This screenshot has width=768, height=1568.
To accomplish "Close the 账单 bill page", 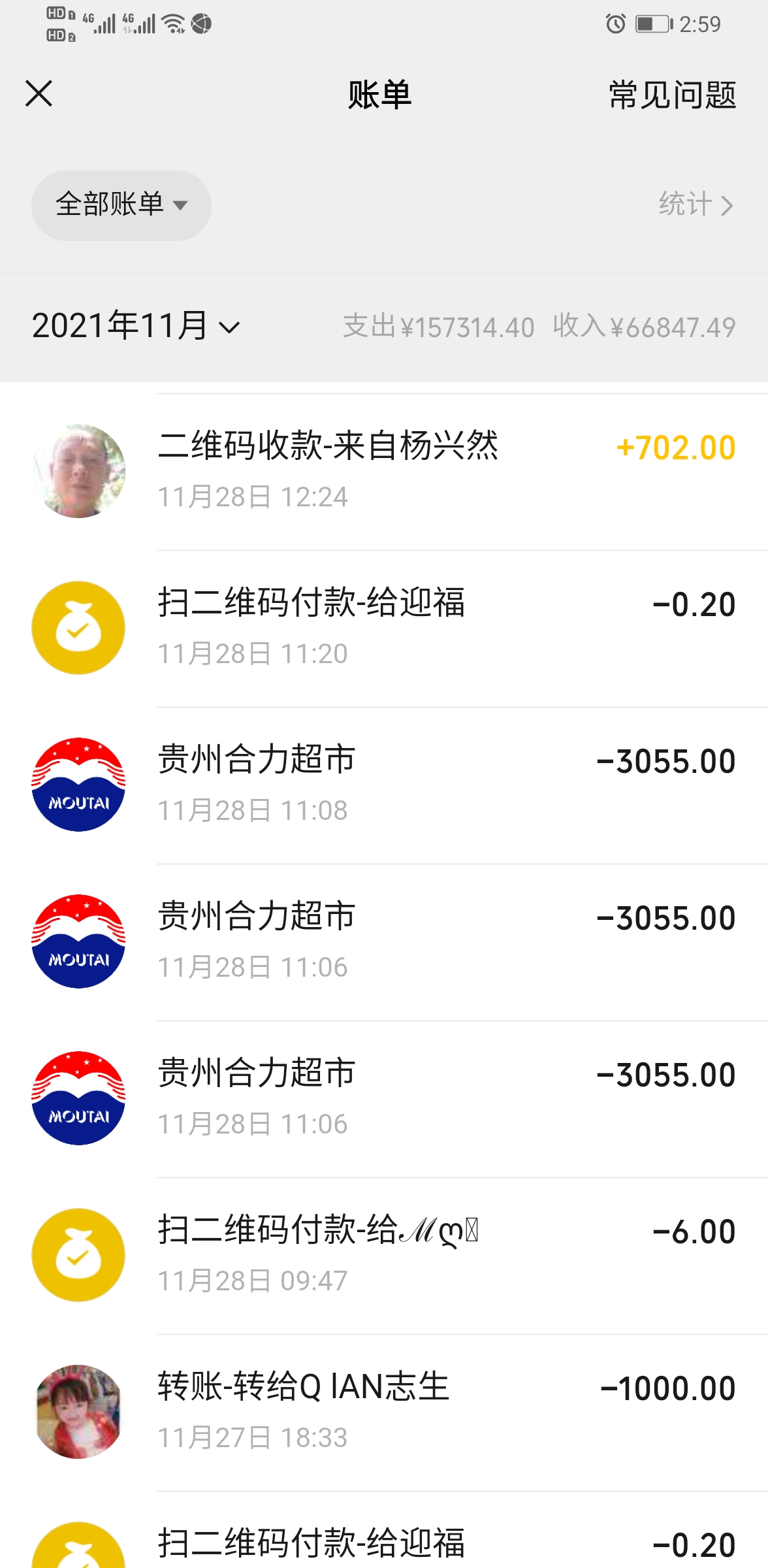I will [39, 93].
